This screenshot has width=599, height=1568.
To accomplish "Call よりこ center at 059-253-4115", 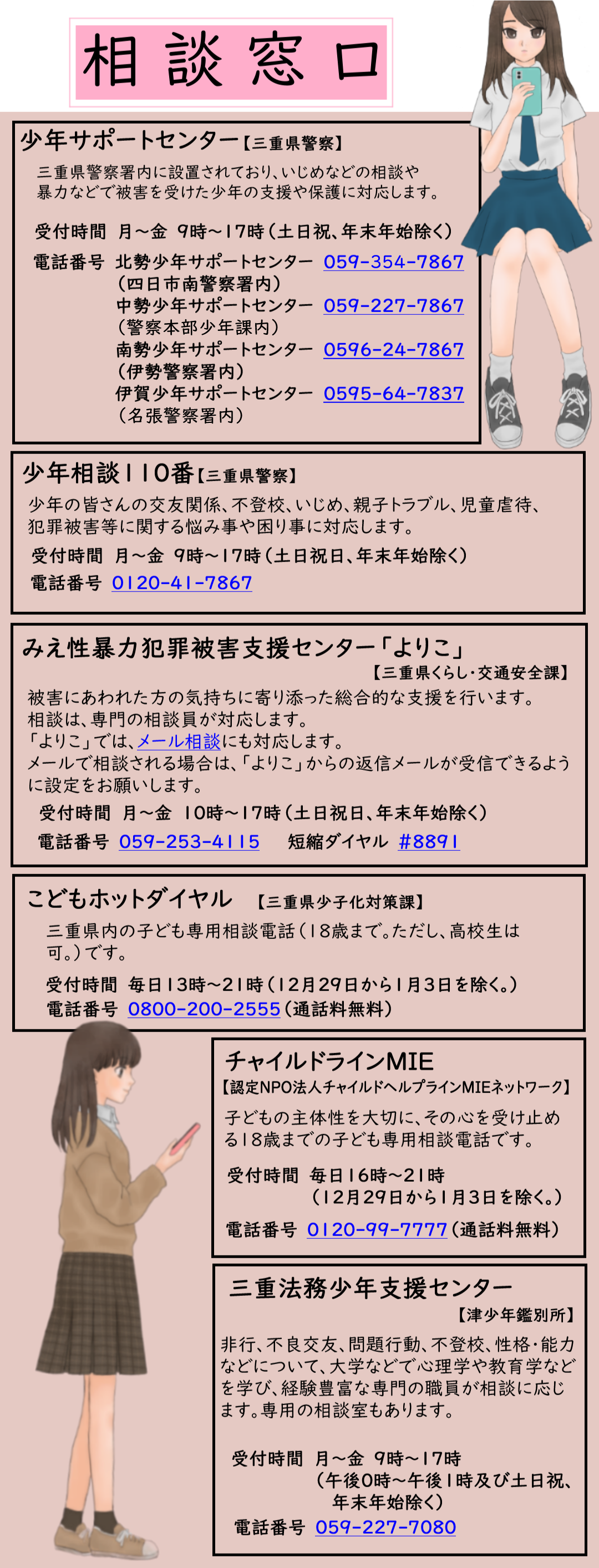I will (x=189, y=841).
